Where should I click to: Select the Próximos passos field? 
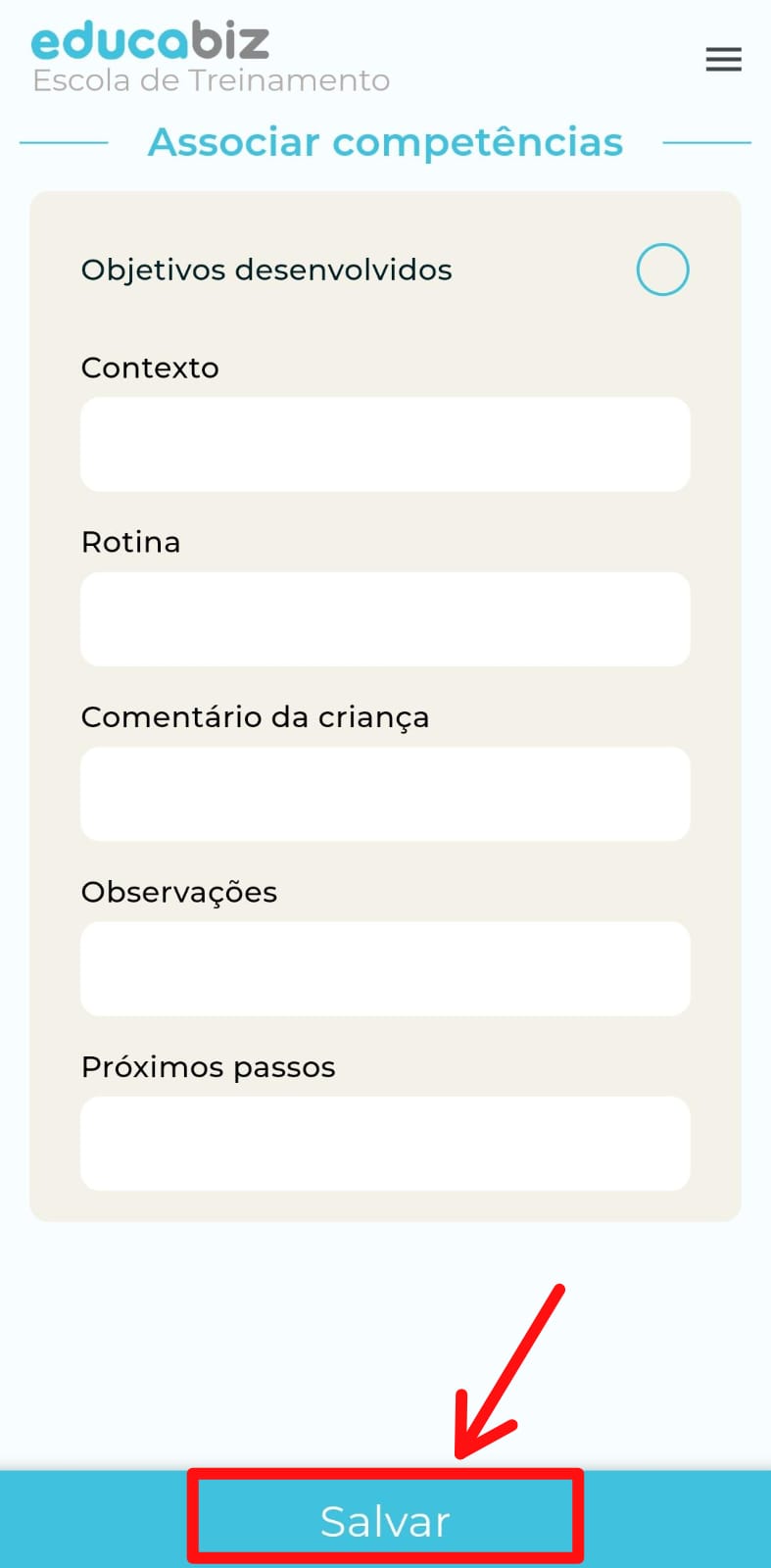click(x=385, y=1144)
